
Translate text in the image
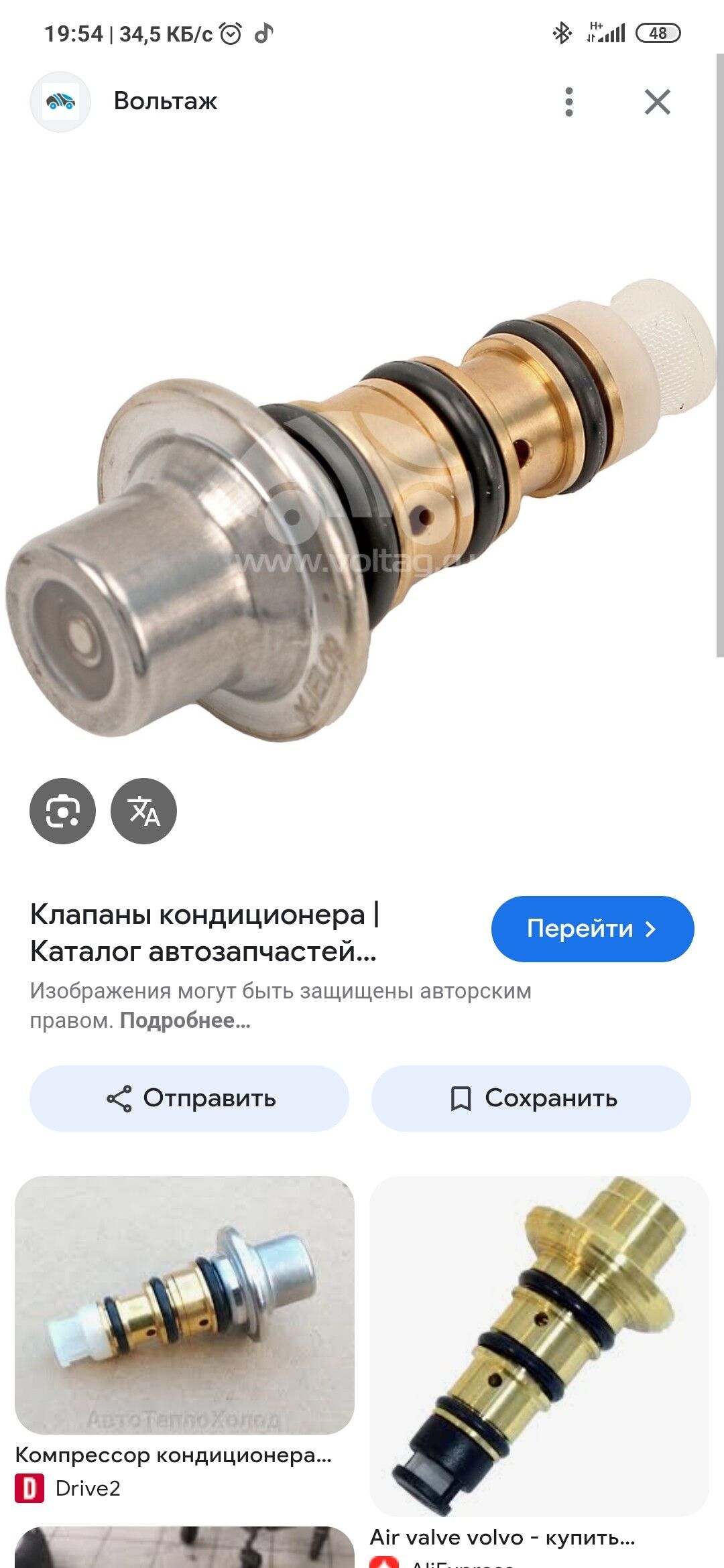(143, 811)
